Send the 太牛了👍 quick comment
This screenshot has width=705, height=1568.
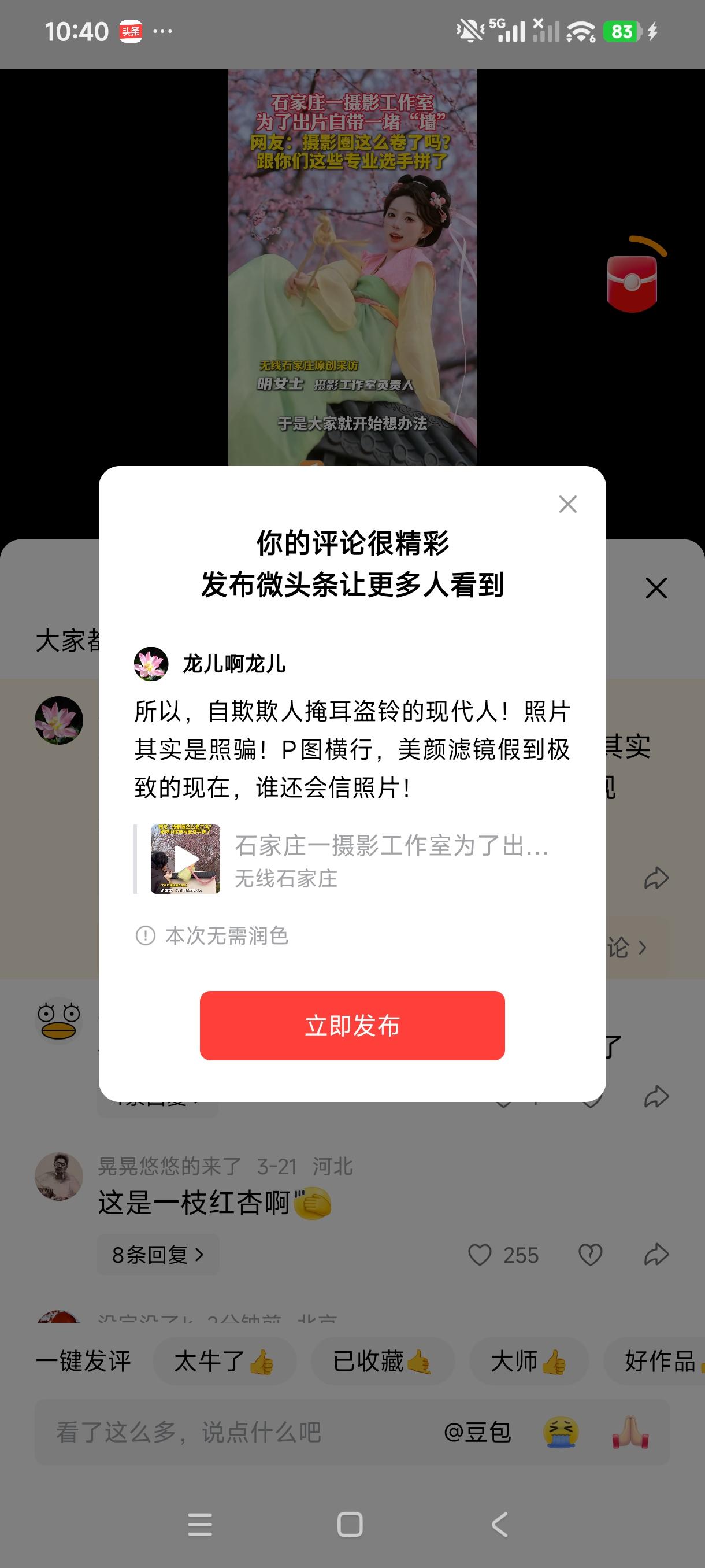click(226, 1362)
